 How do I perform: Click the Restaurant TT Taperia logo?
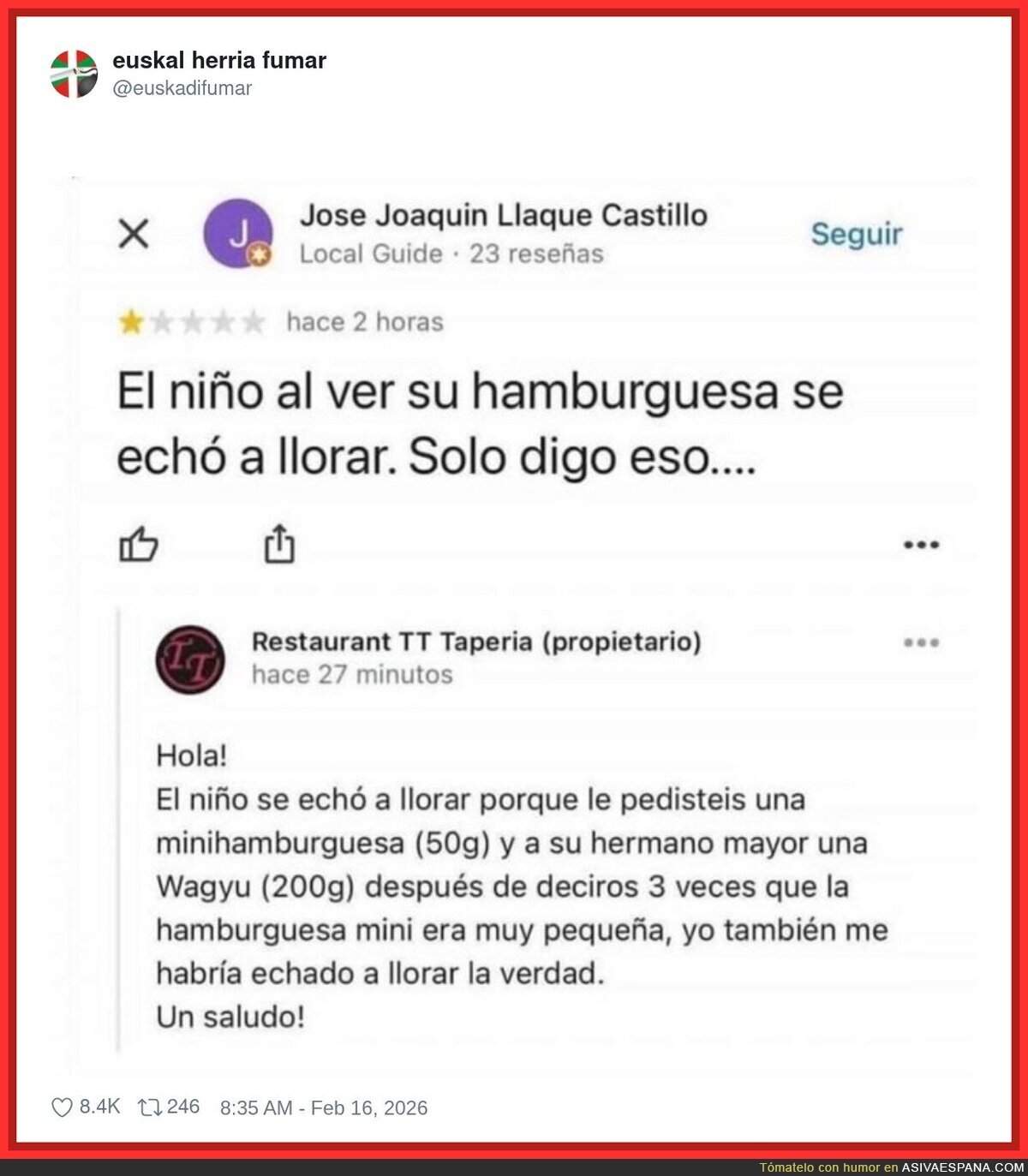(190, 660)
